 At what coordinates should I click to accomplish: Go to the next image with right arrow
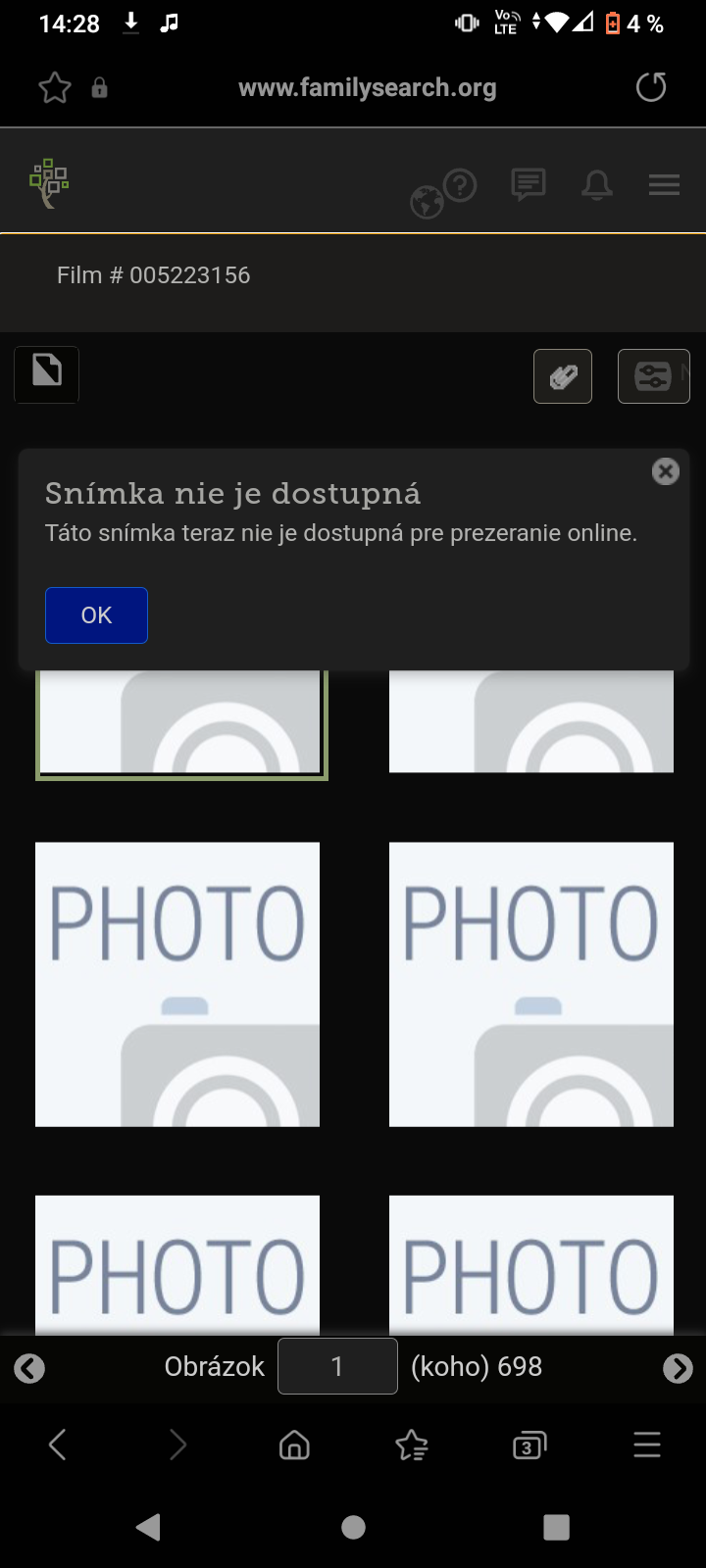(678, 1368)
